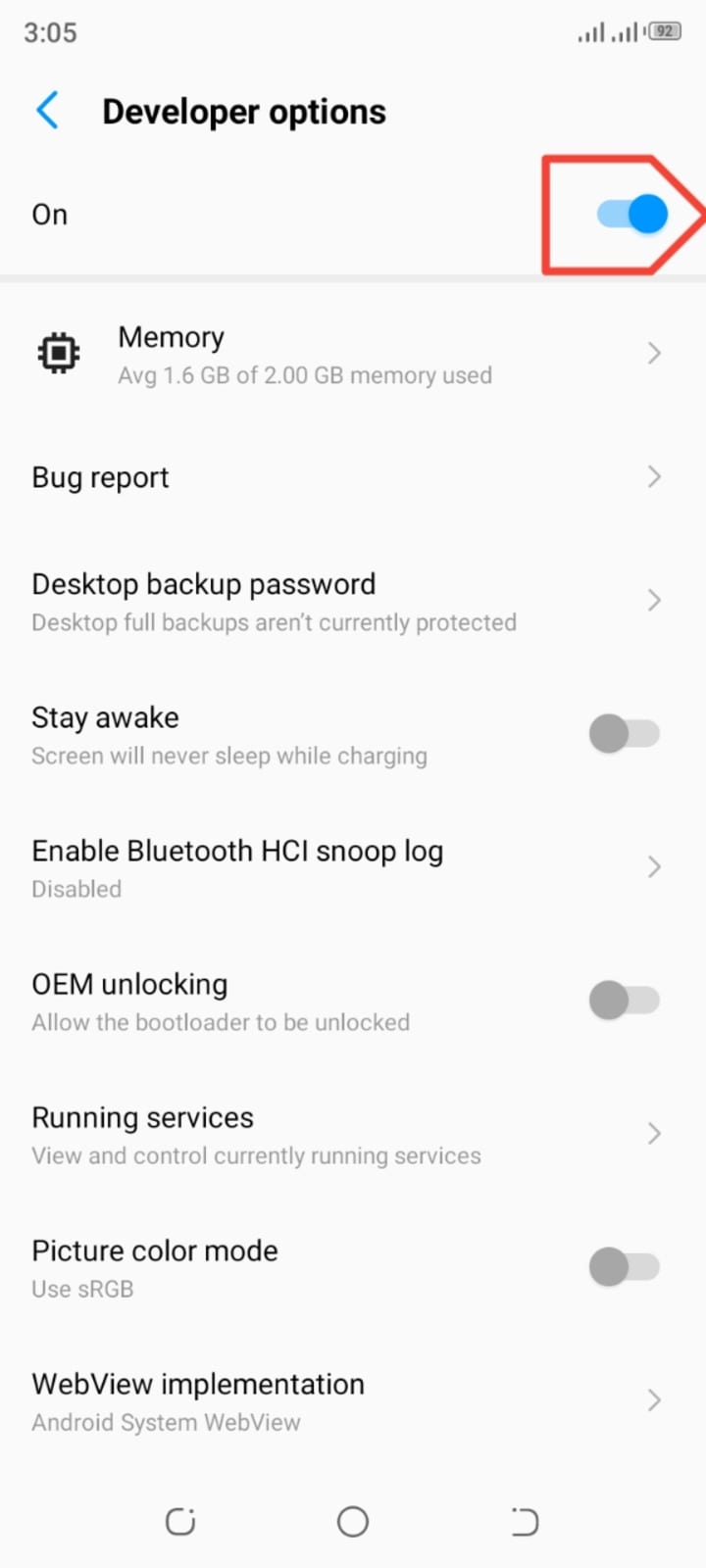Image resolution: width=706 pixels, height=1568 pixels.
Task: Tap the system home button
Action: pos(353,1522)
